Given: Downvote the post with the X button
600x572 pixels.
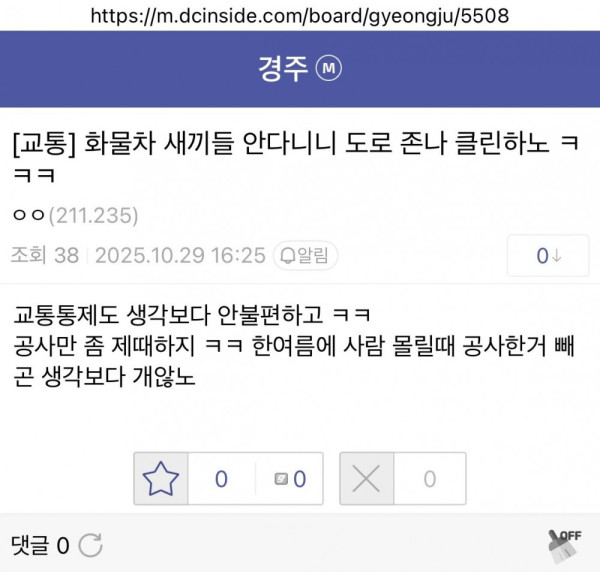Looking at the screenshot, I should [367, 479].
